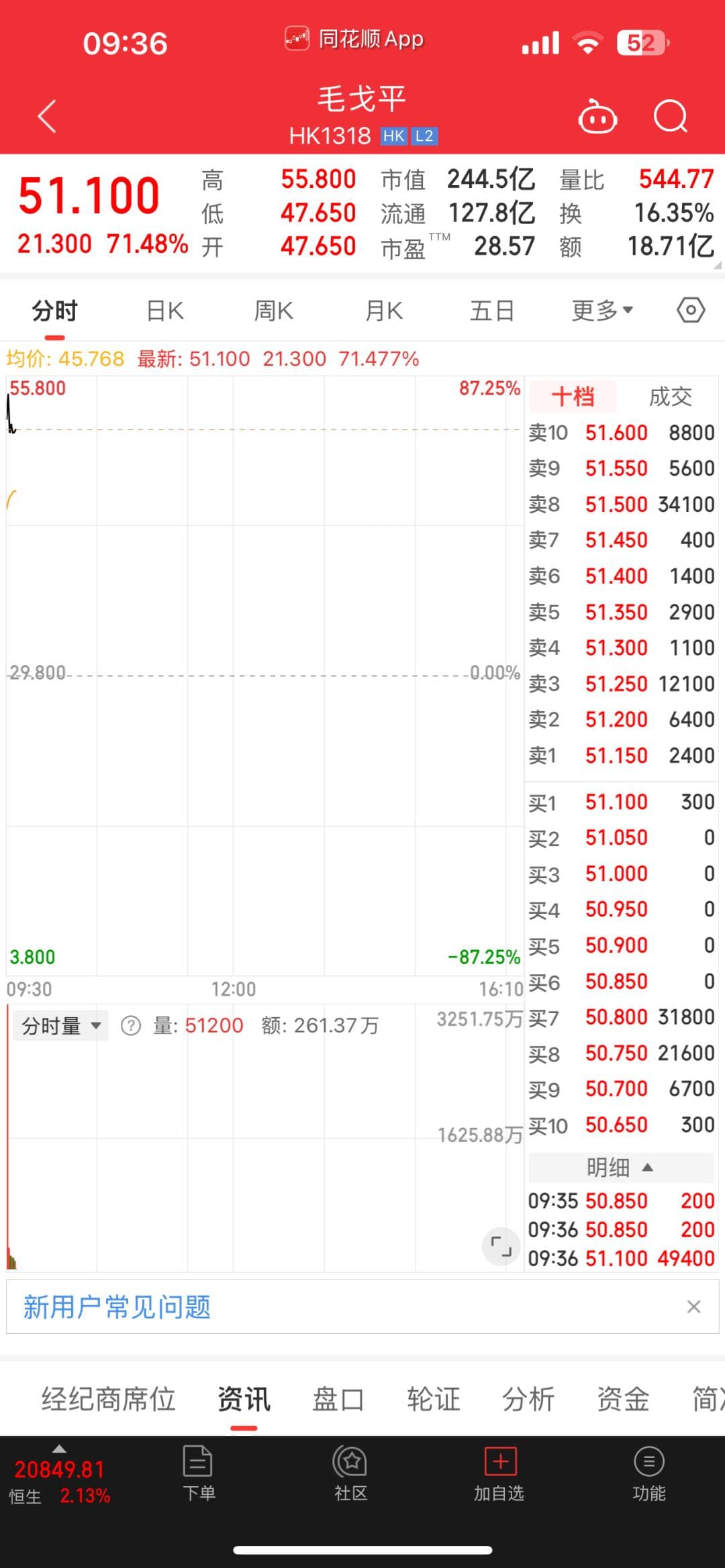Select the 月K chart tab
This screenshot has width=725, height=1568.
384,311
